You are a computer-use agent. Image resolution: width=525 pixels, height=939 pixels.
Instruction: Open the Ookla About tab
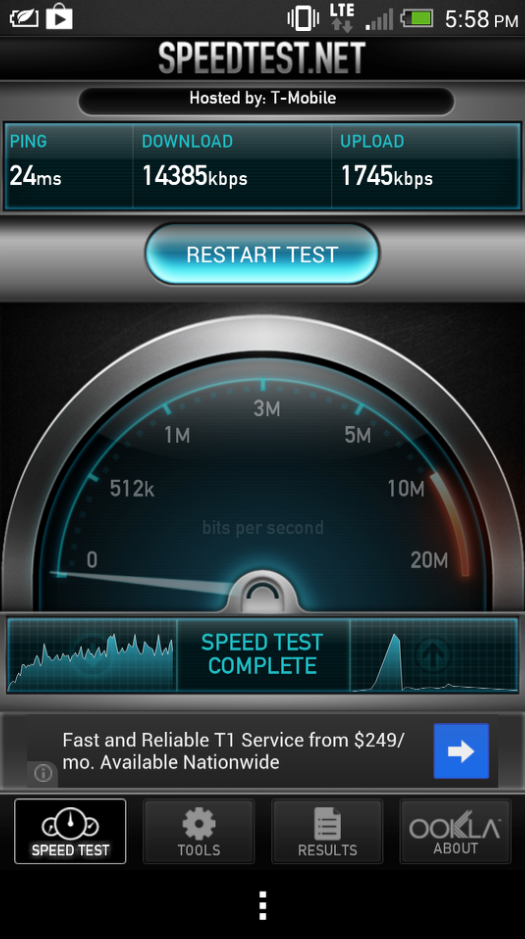[456, 831]
